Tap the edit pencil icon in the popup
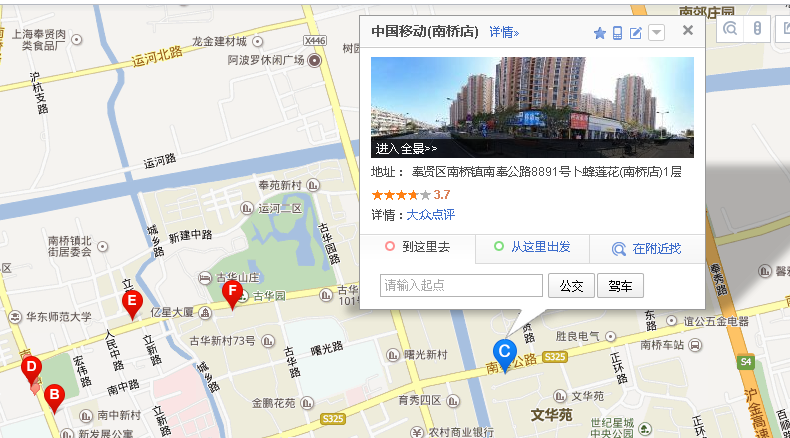The width and height of the screenshot is (790, 438). pos(636,33)
